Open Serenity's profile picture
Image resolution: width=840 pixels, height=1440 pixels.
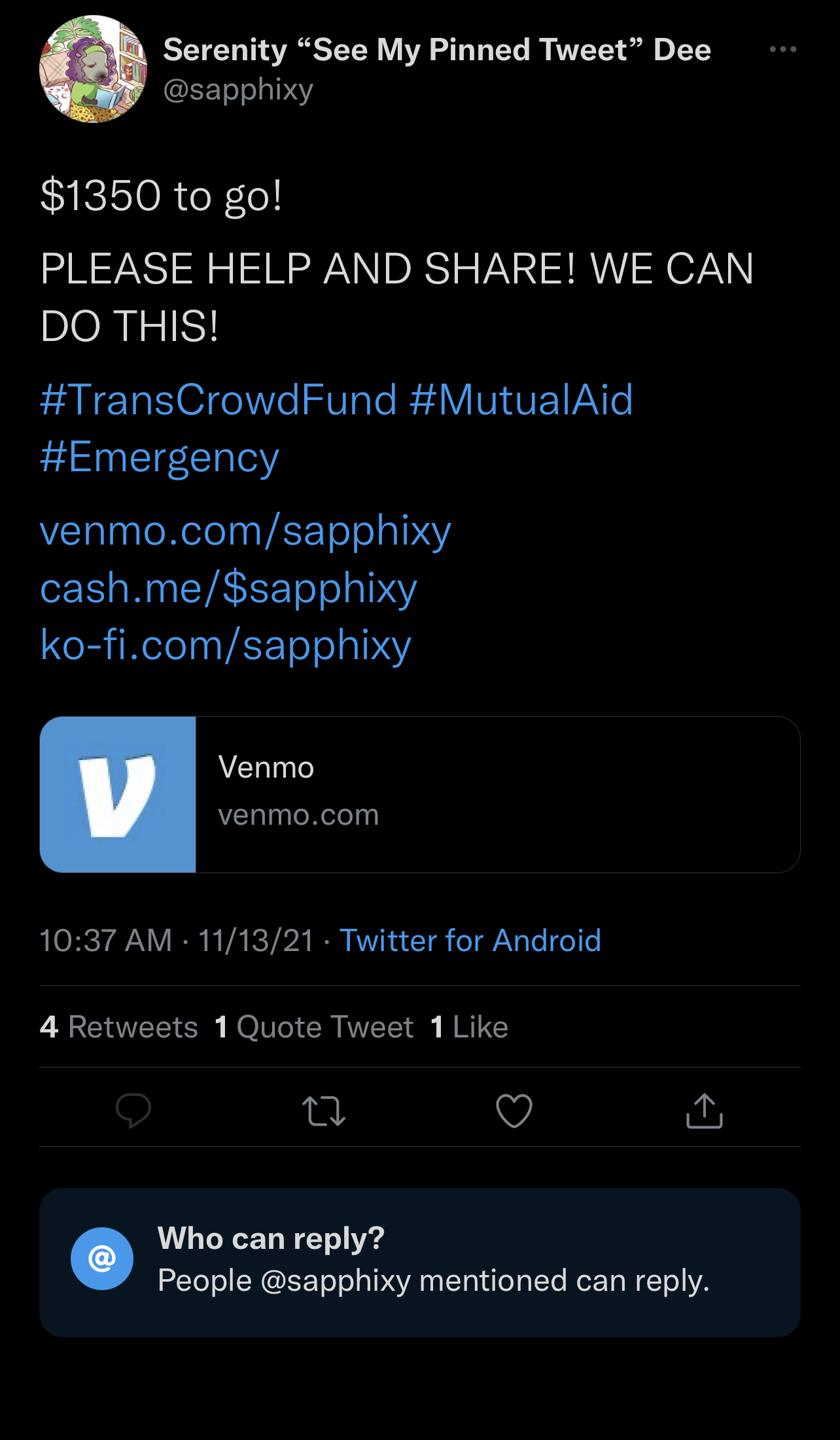click(93, 69)
